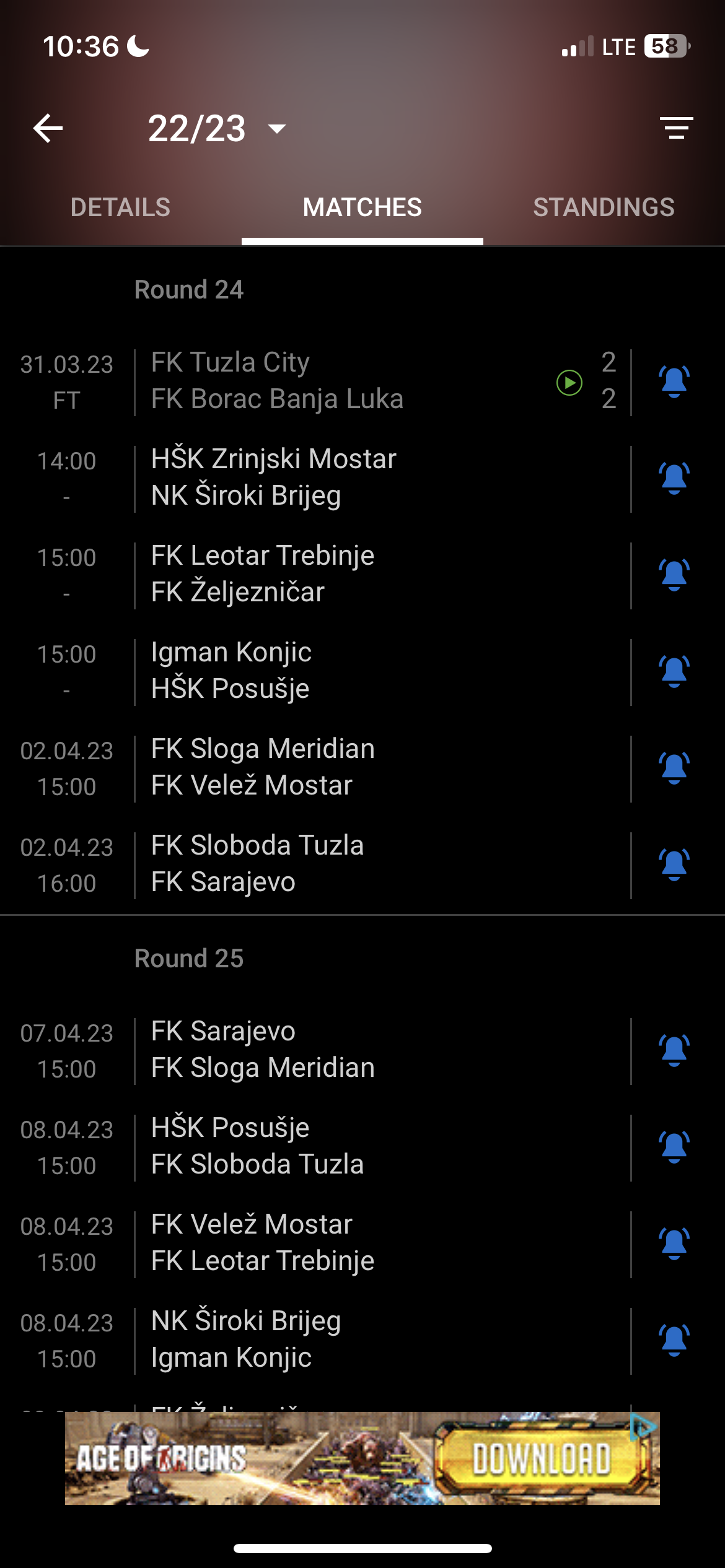
Task: Open the 22/23 season dropdown
Action: [217, 129]
